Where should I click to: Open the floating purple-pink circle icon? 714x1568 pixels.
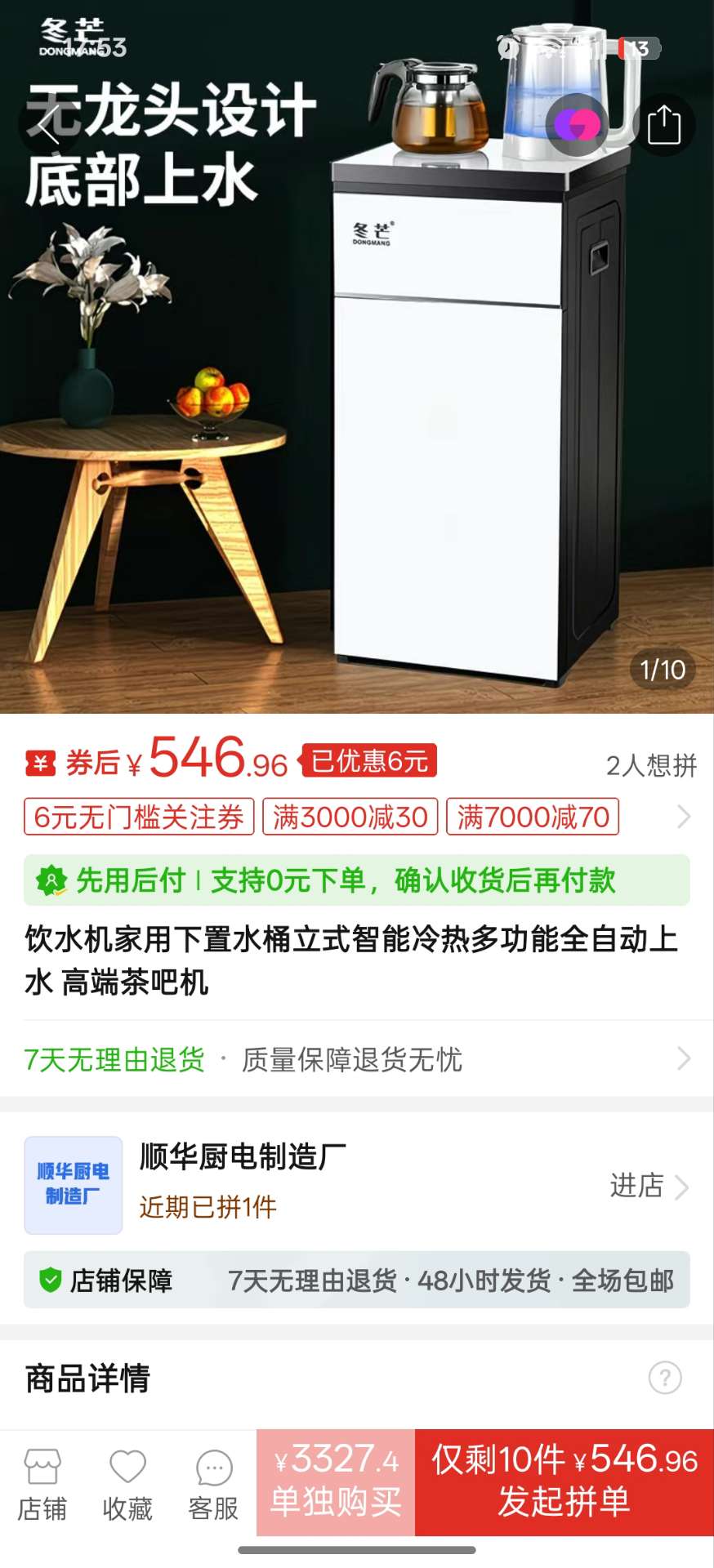[x=577, y=125]
